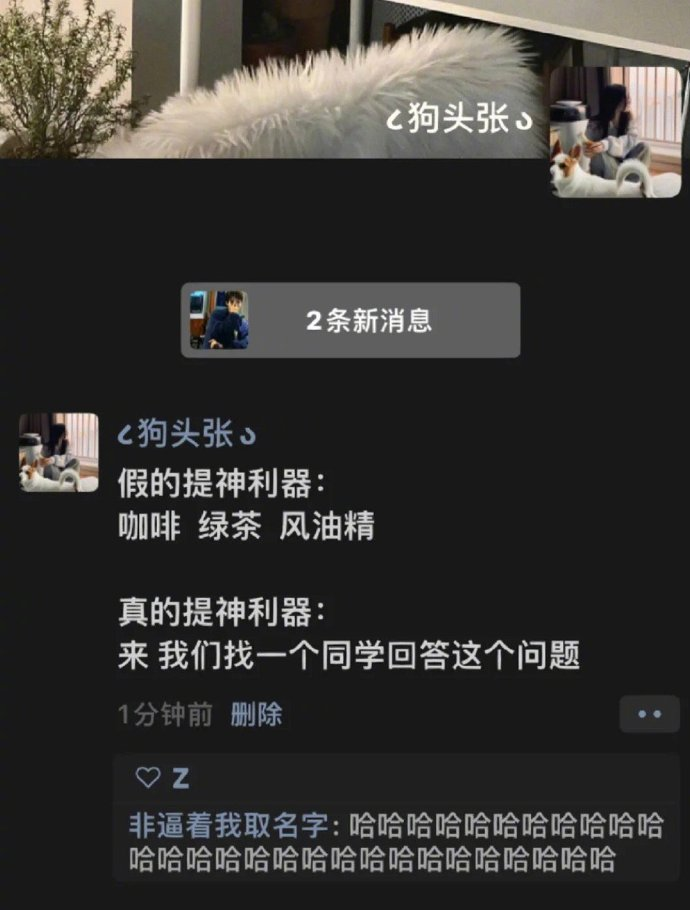
Task: Open 狗头张's avatar next to the post
Action: pyautogui.click(x=59, y=452)
